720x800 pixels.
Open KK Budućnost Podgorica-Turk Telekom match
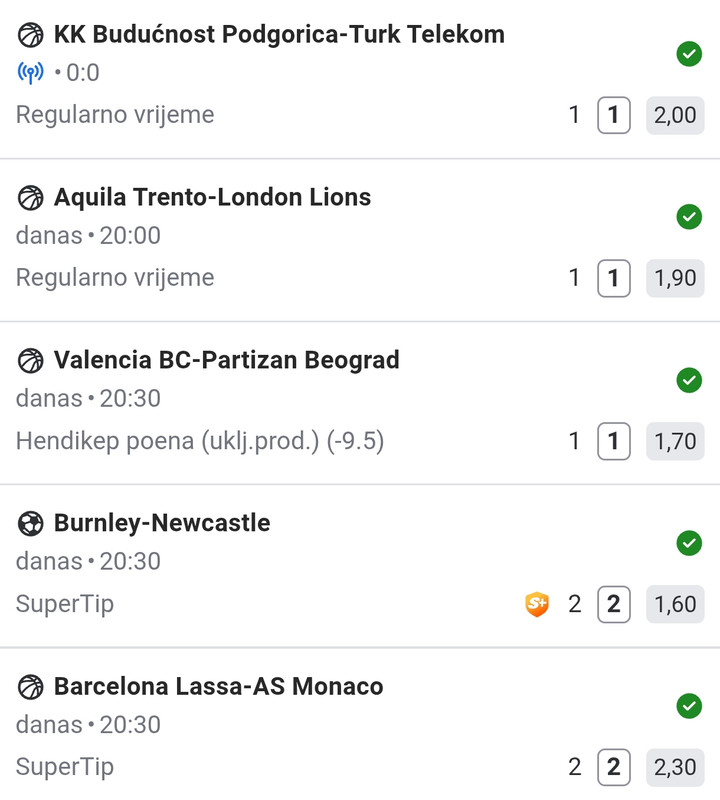pos(278,35)
